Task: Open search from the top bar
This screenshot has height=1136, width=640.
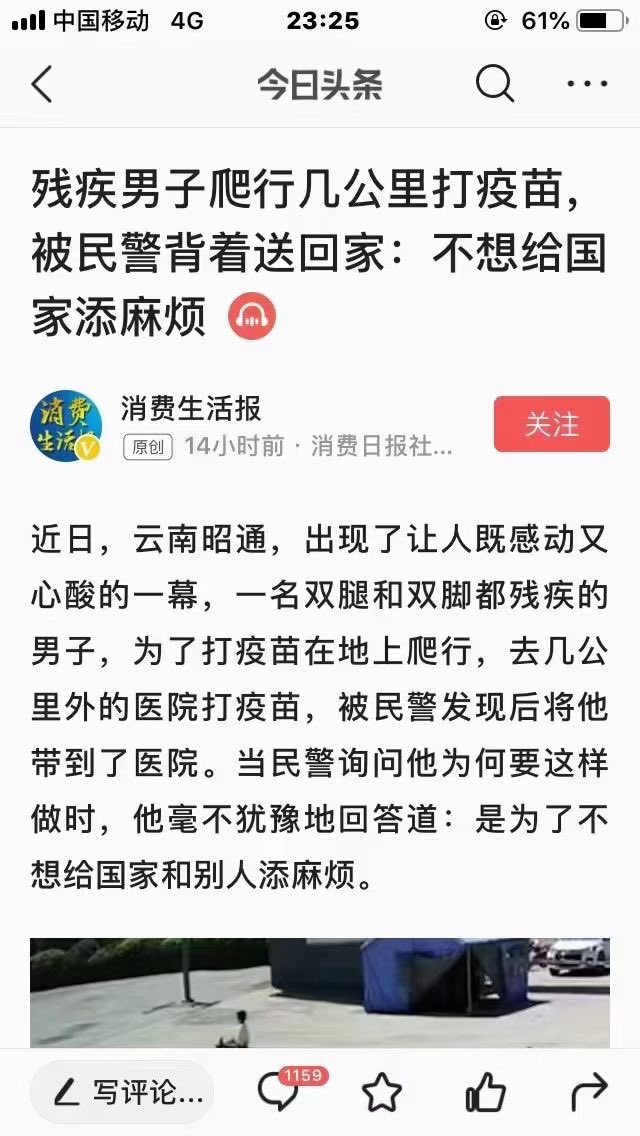Action: click(x=494, y=85)
